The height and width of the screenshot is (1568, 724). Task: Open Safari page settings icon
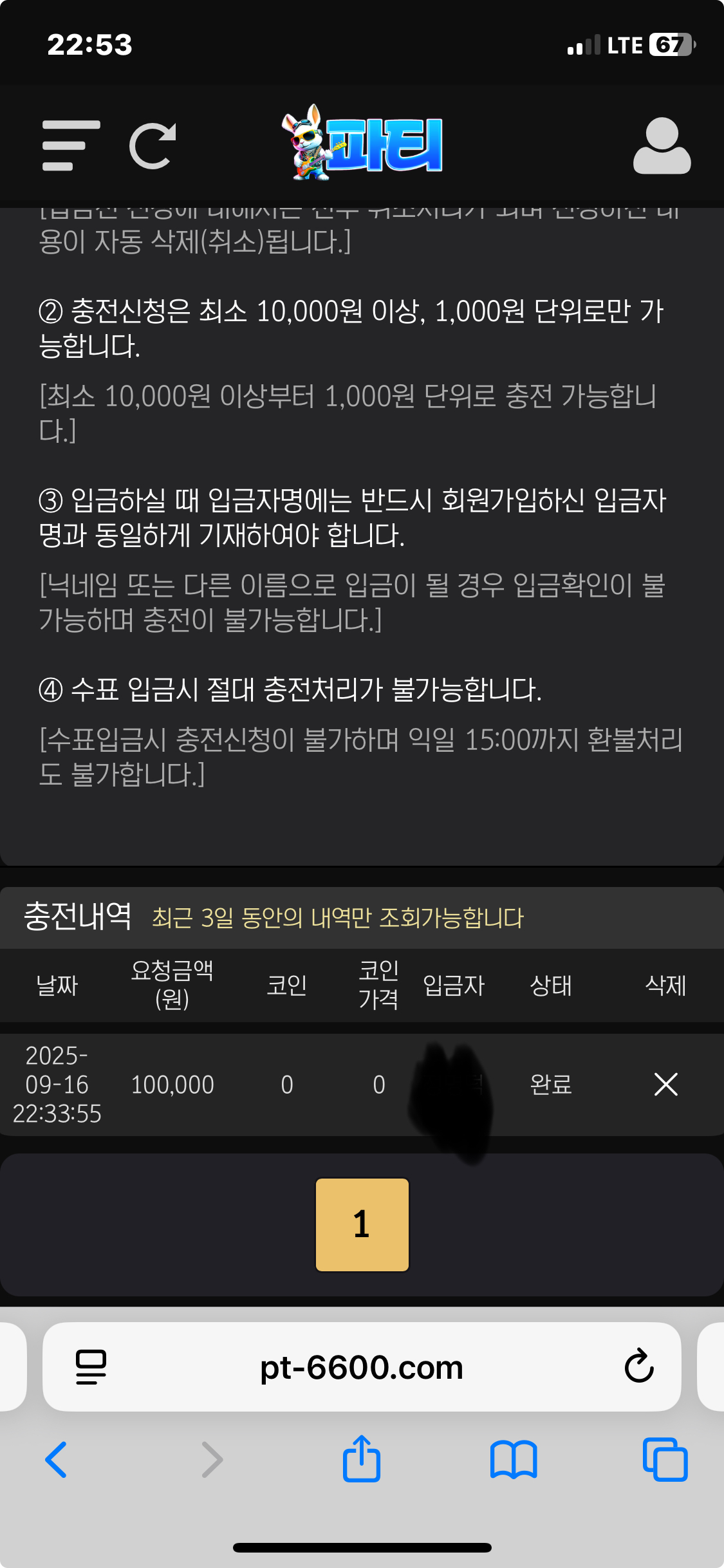tap(91, 1367)
